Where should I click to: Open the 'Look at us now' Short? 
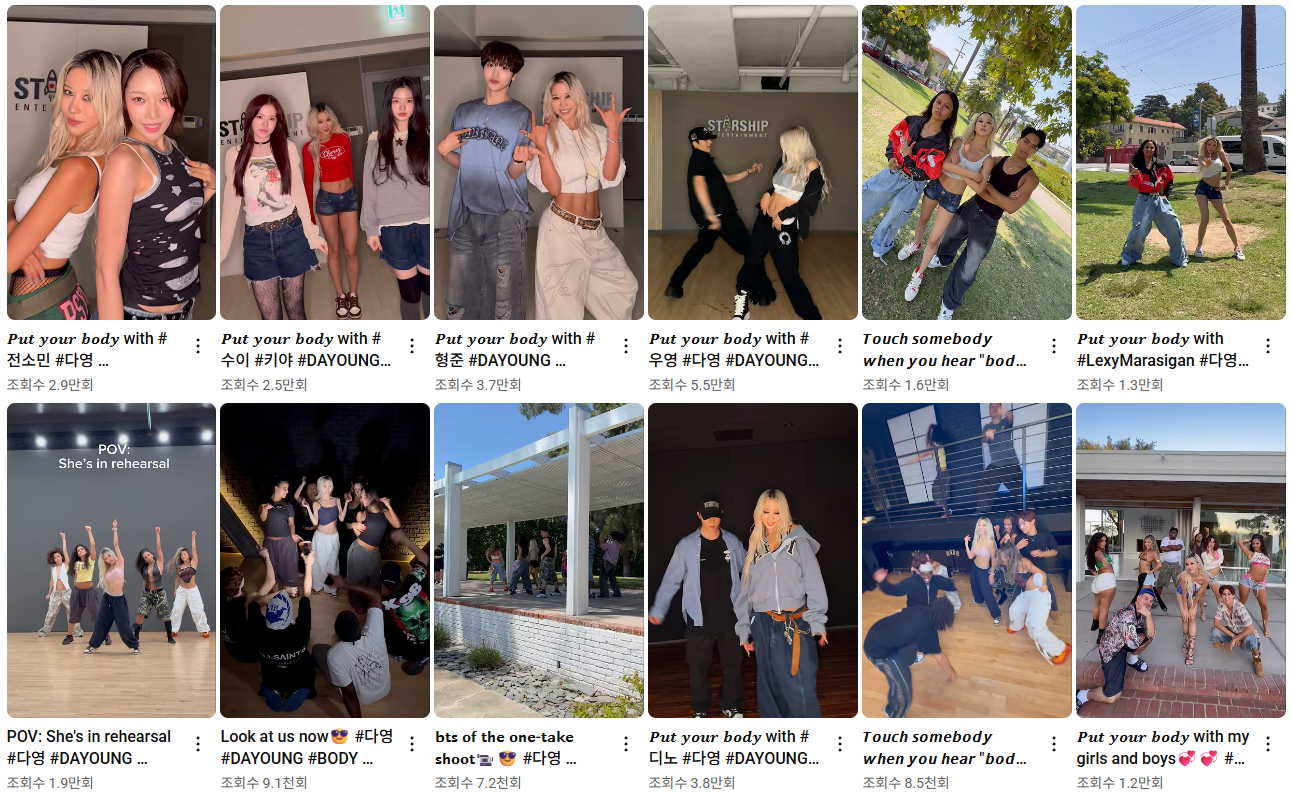325,560
